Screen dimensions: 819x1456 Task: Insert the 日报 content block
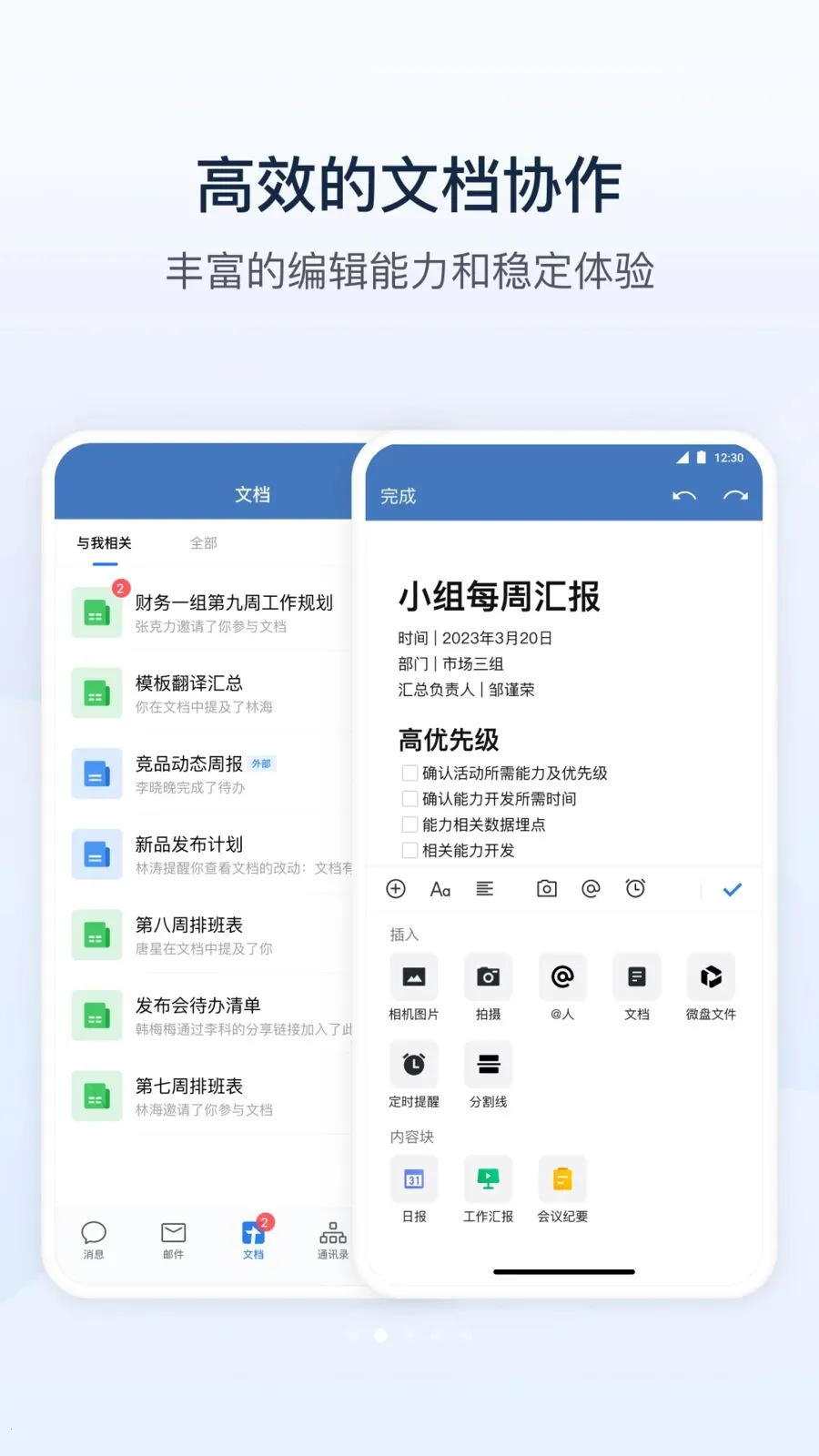(413, 1178)
